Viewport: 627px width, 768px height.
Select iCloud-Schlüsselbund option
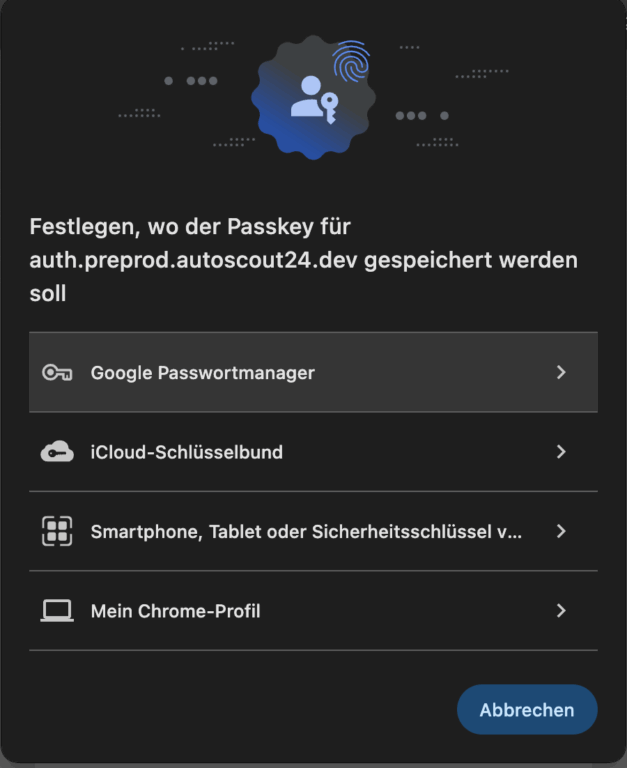point(313,452)
